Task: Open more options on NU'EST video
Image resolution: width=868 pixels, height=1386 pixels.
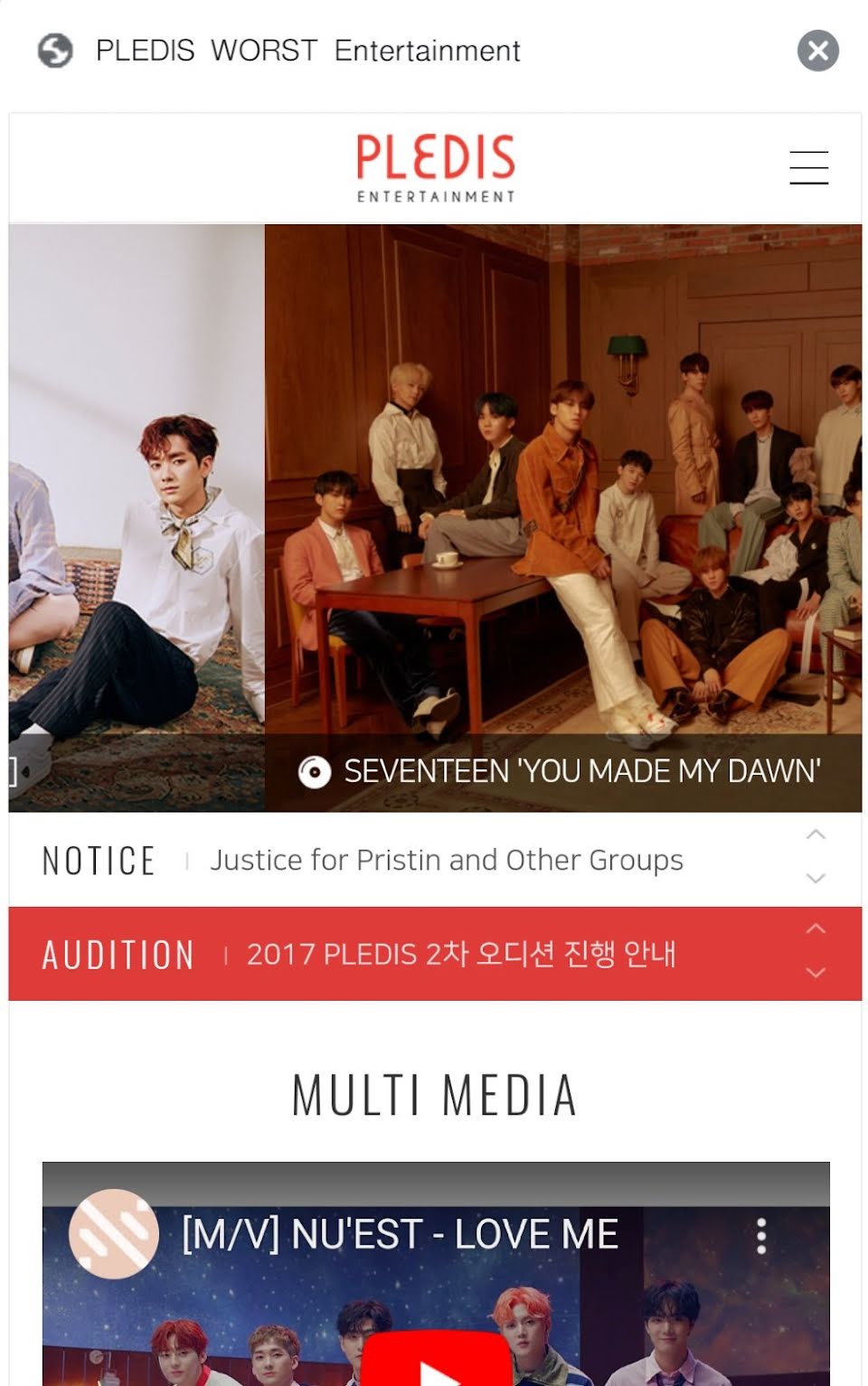Action: coord(761,1235)
